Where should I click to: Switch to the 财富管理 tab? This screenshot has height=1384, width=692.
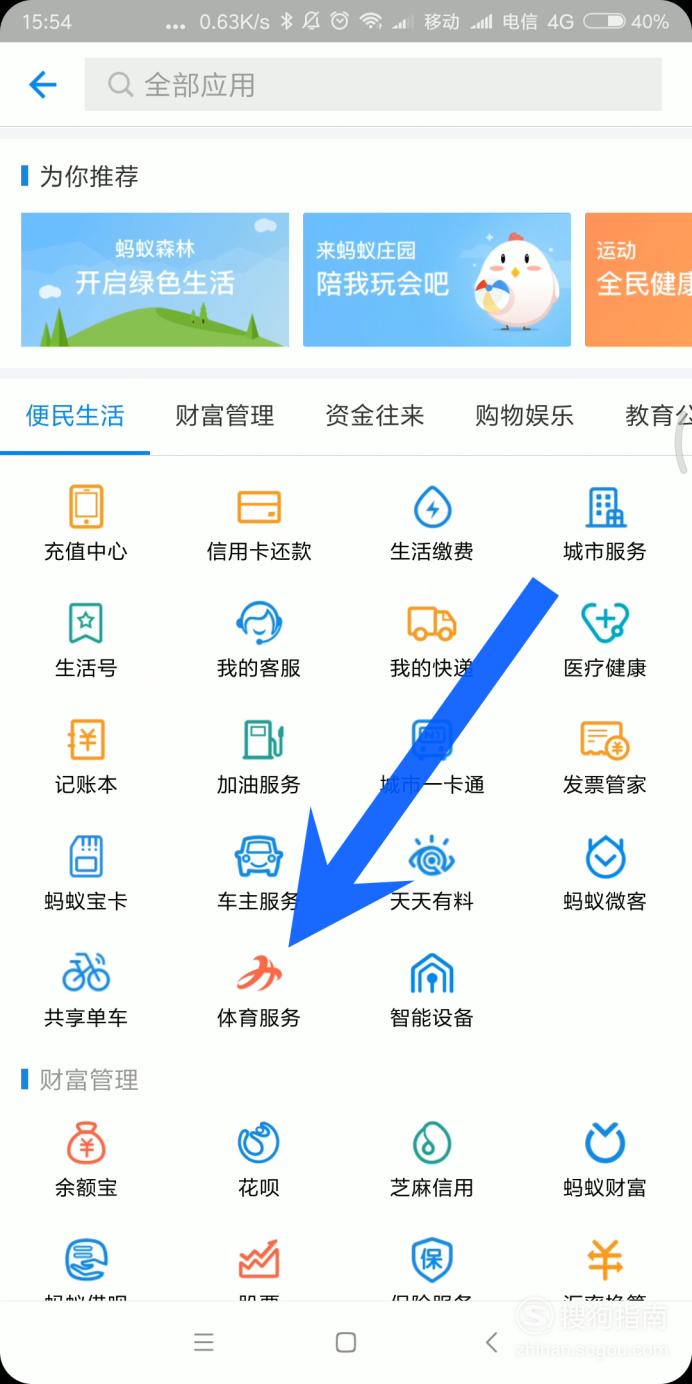click(224, 415)
